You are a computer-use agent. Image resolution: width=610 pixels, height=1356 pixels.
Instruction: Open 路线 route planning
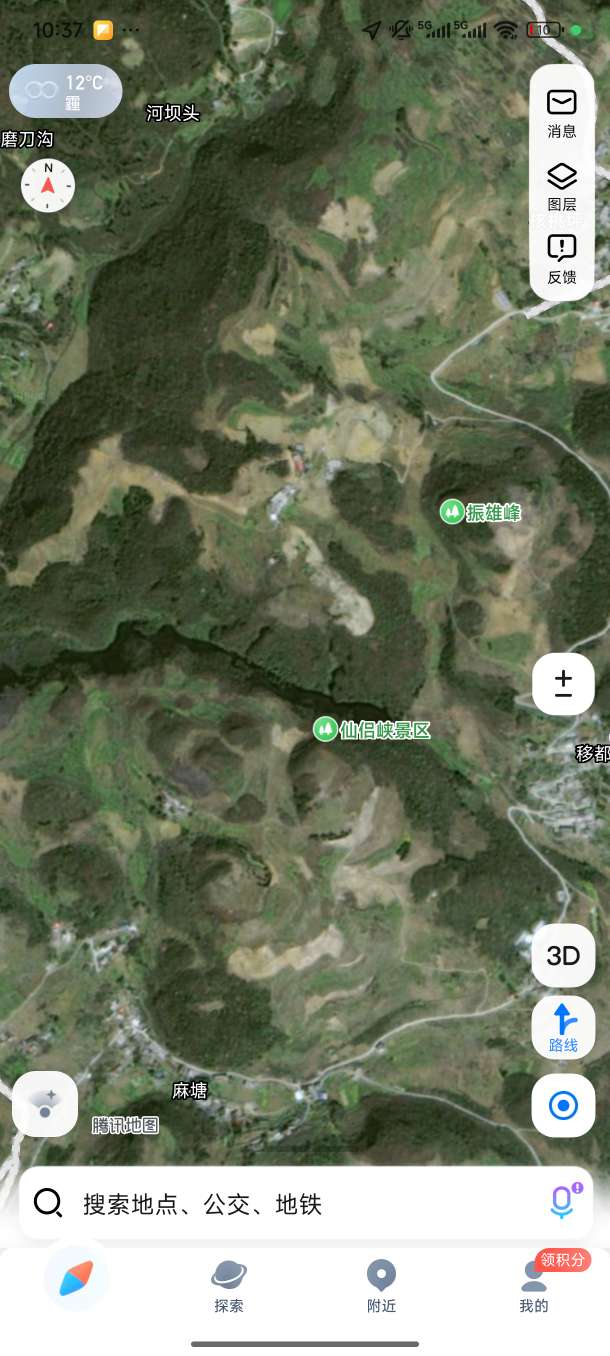[563, 1027]
